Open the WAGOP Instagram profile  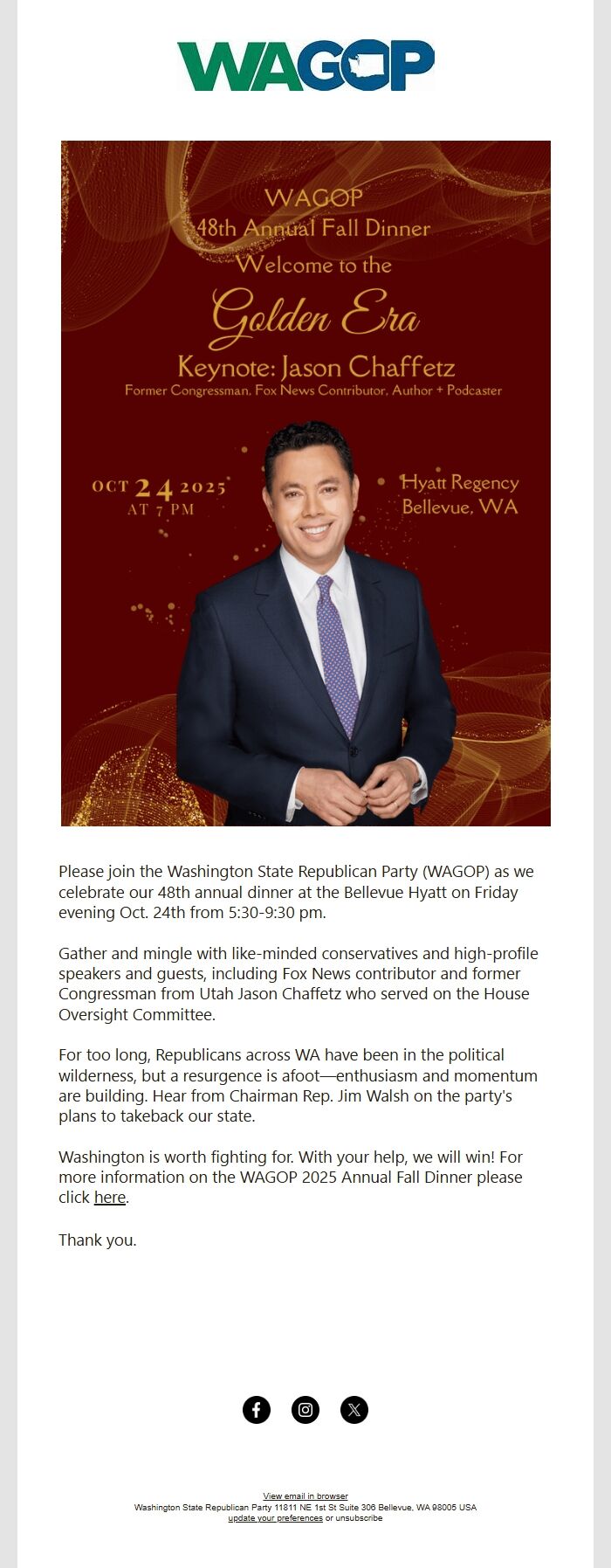click(x=305, y=1409)
